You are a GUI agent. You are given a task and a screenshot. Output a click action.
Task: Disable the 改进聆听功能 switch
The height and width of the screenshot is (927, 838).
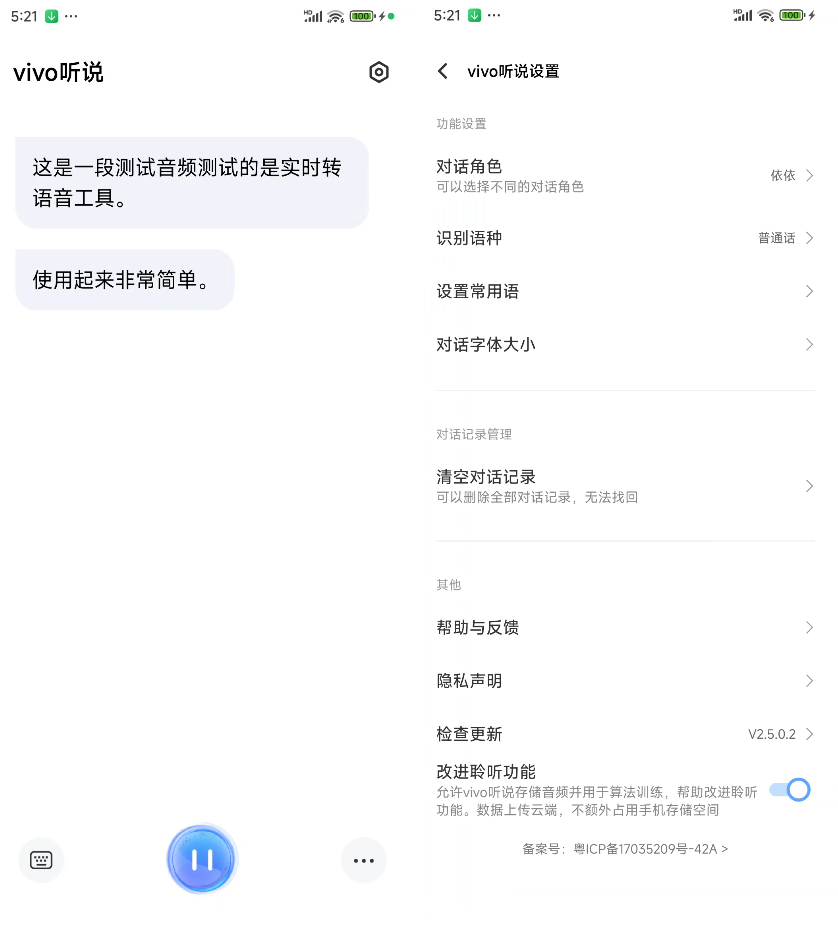pos(790,790)
